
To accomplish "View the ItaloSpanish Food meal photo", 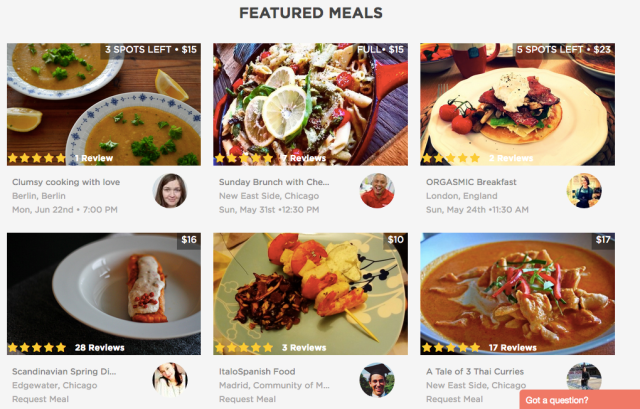I will point(310,290).
